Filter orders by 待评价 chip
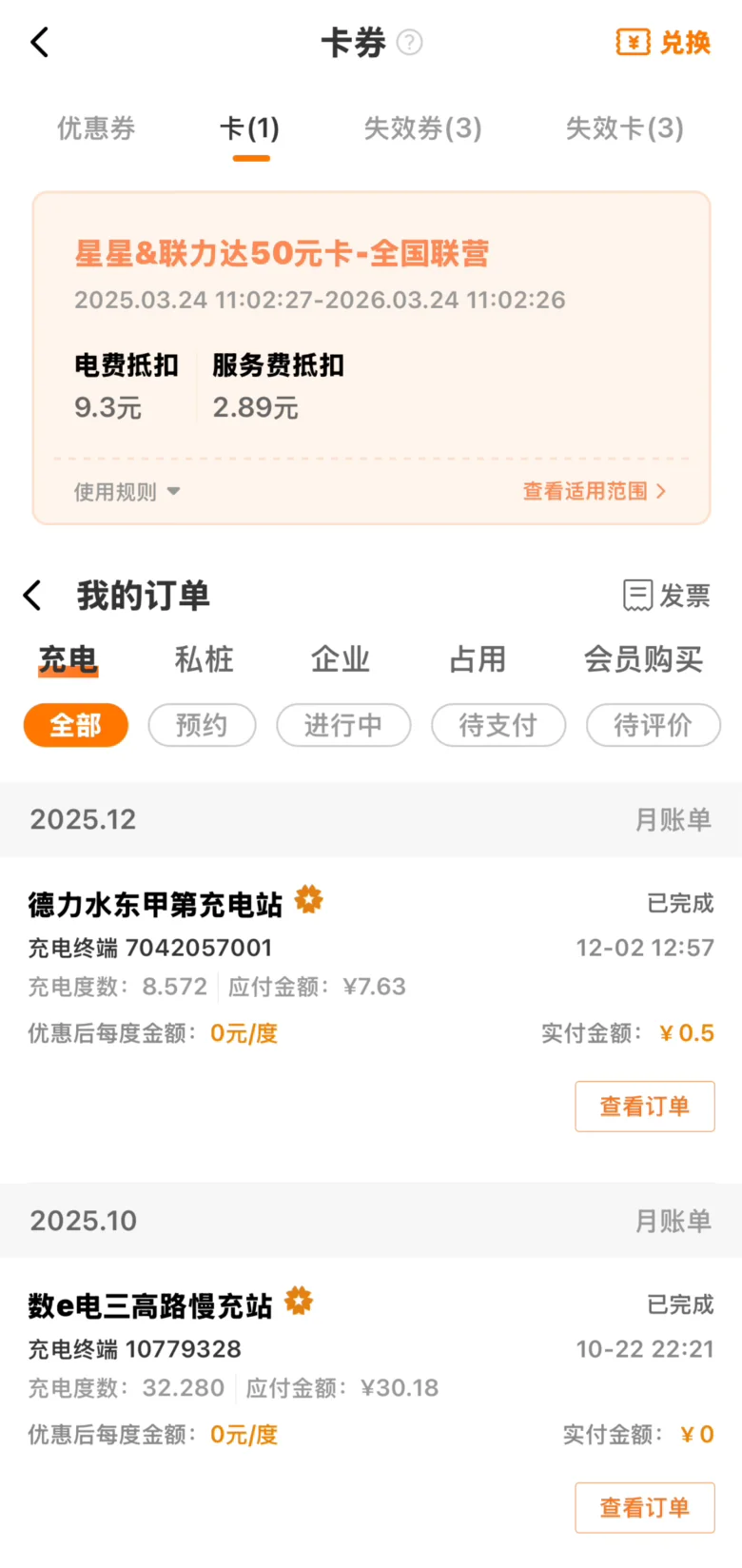This screenshot has width=742, height=1568. pos(654,725)
